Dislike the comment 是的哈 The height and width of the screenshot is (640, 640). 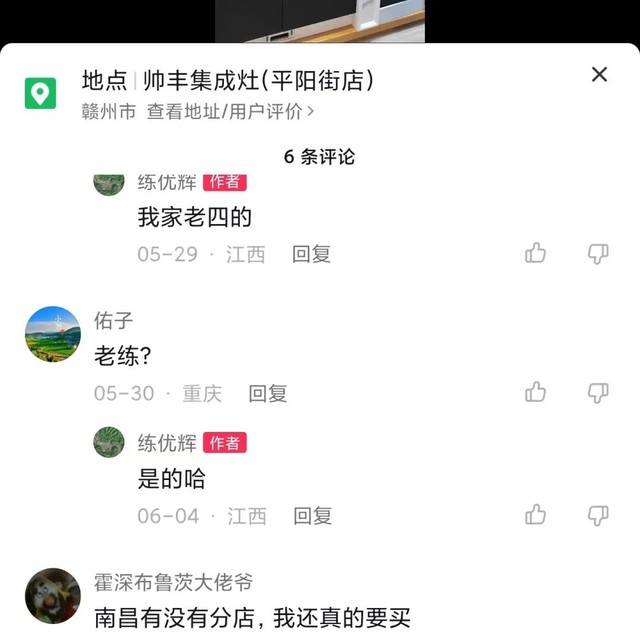598,515
